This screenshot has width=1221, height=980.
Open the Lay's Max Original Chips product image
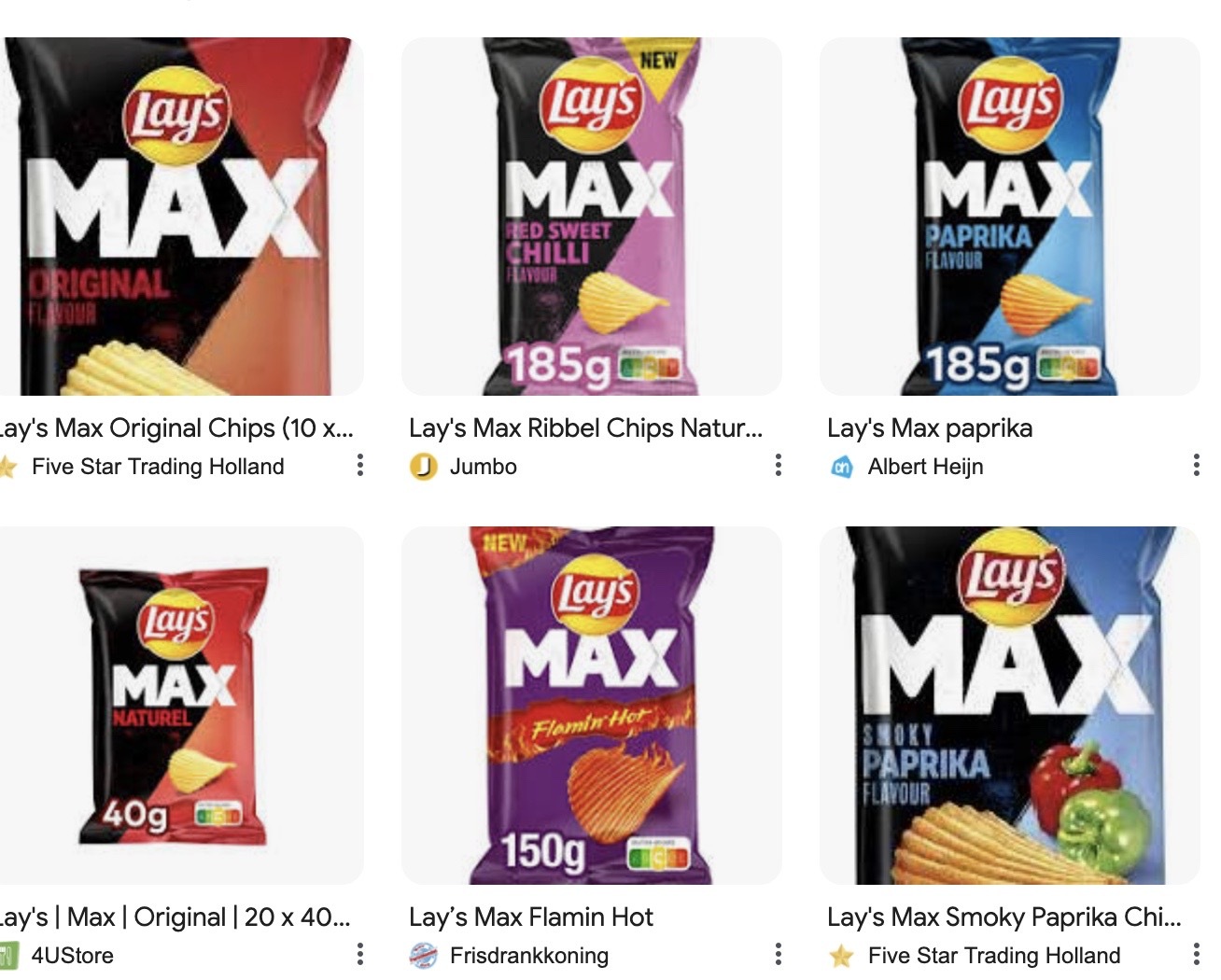(177, 217)
